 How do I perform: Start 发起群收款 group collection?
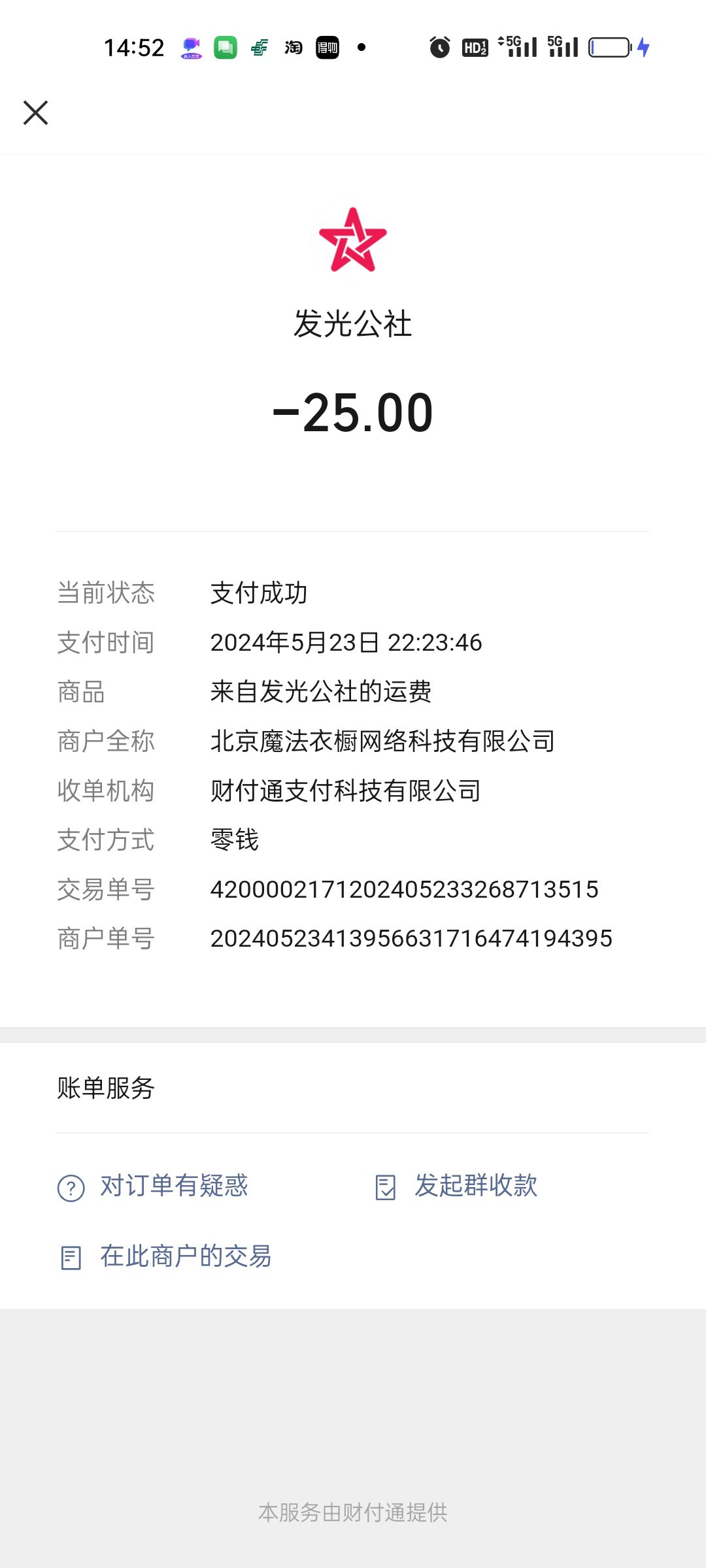456,1186
